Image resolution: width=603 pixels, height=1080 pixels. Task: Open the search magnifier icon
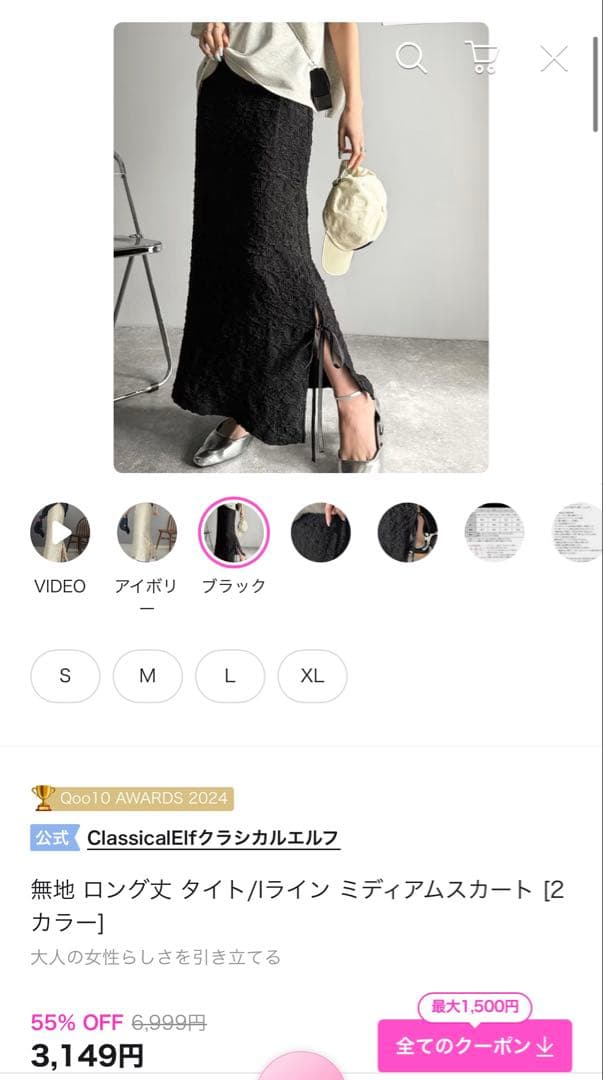(411, 57)
